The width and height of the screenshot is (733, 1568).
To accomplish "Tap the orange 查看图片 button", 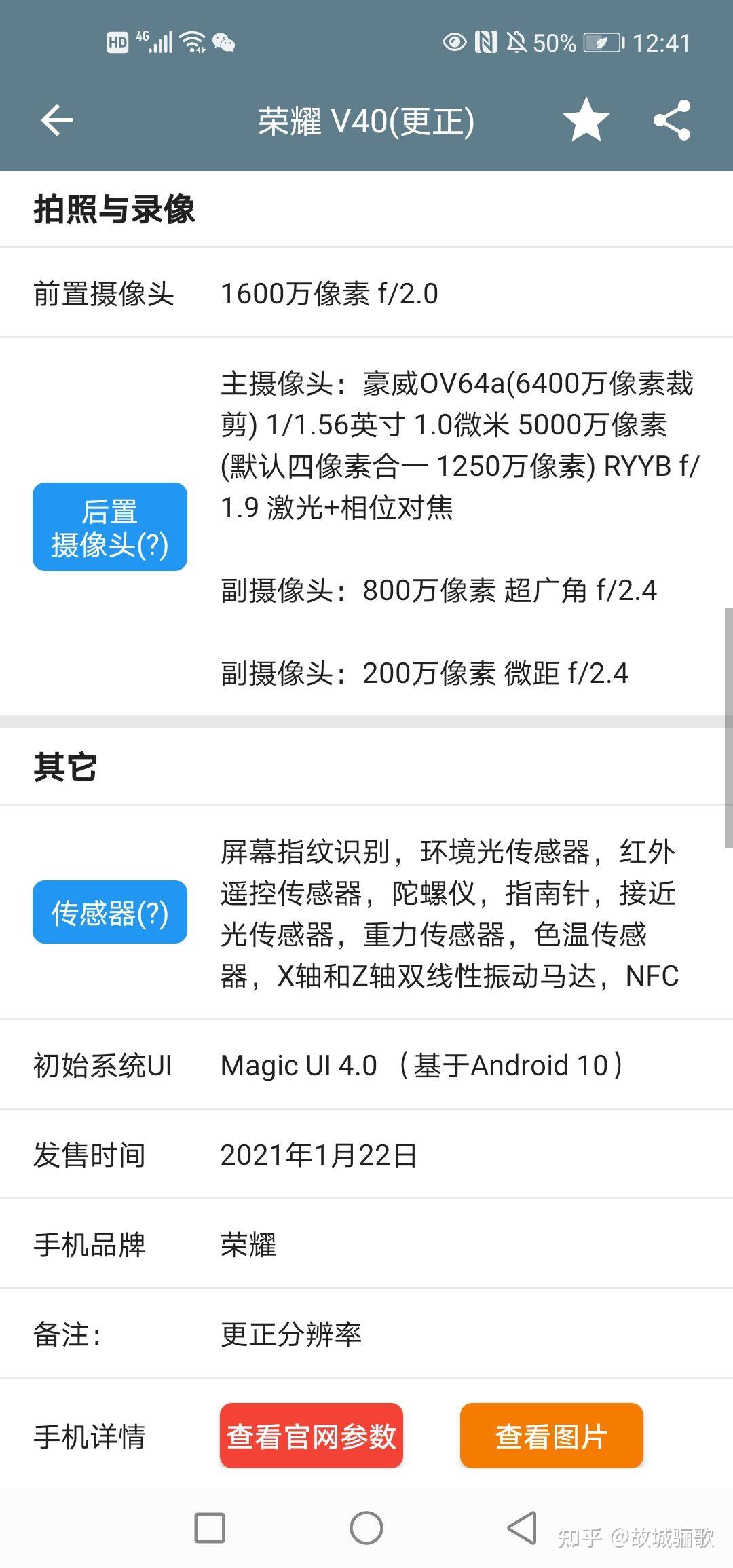I will click(550, 1436).
